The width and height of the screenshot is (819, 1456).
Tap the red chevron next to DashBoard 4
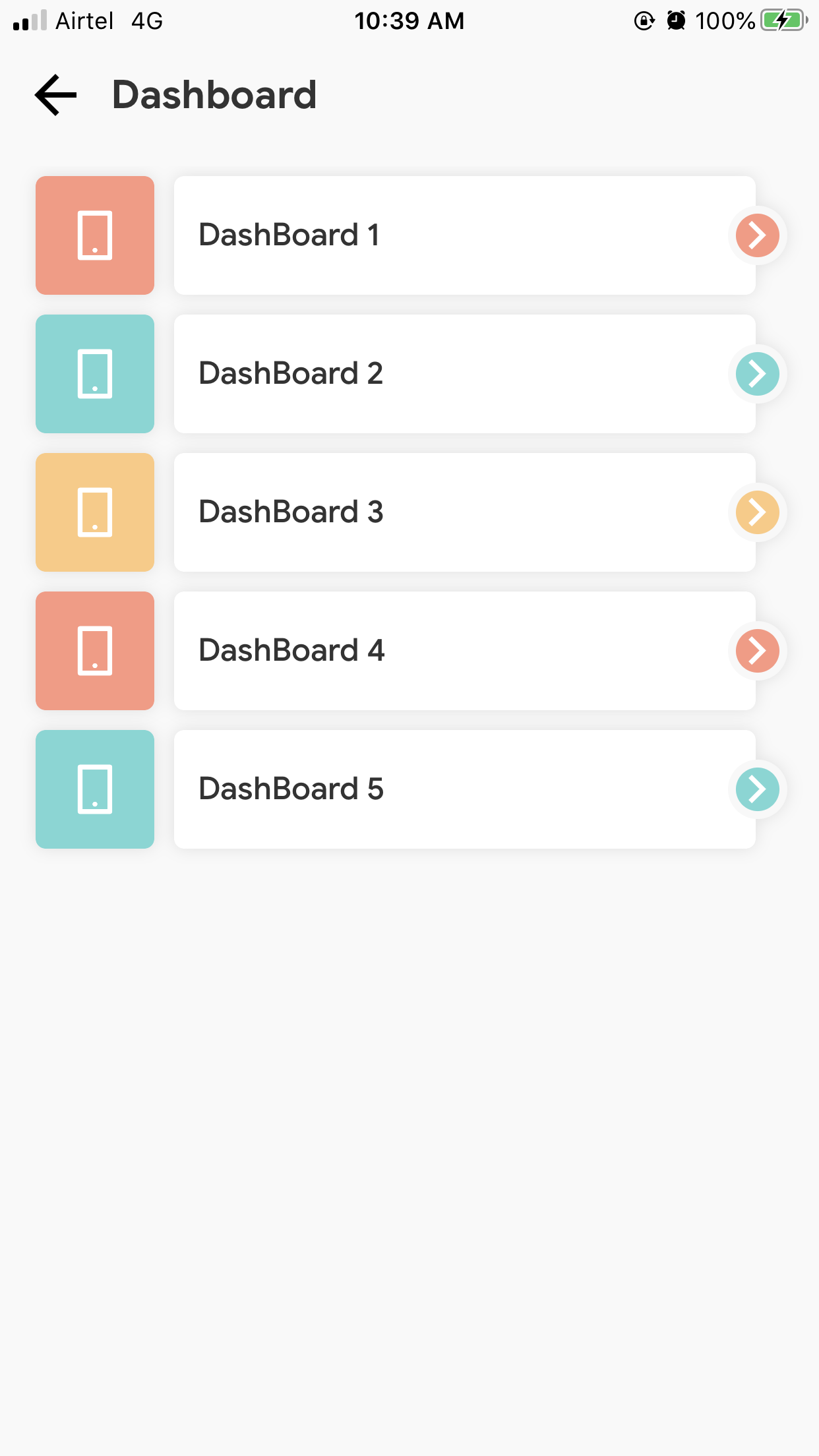pos(757,651)
